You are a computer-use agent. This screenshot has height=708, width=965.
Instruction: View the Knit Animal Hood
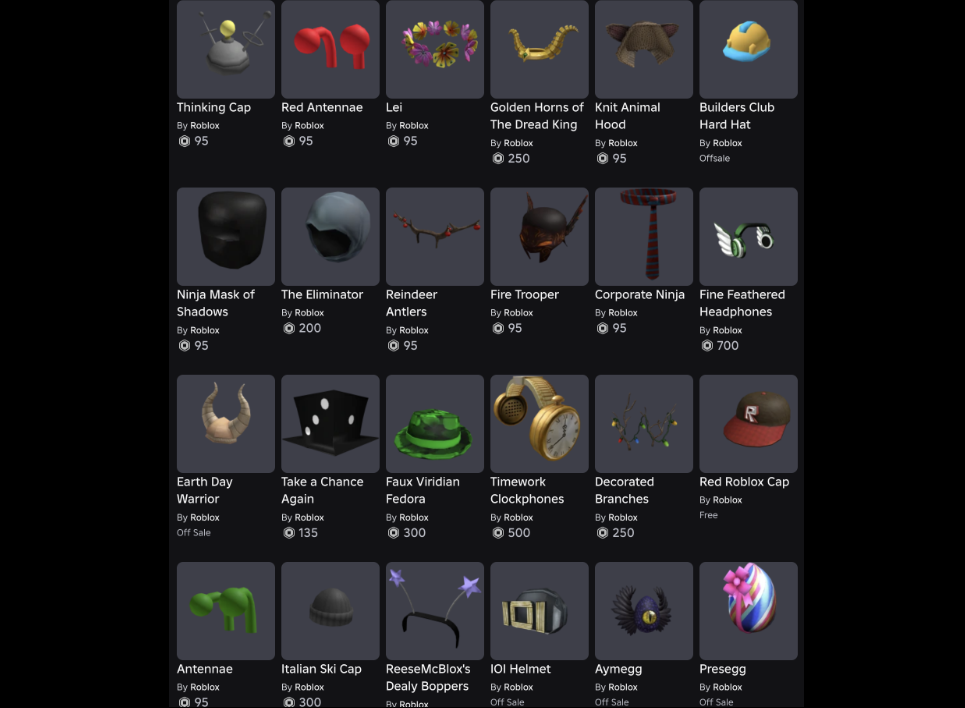[x=643, y=50]
